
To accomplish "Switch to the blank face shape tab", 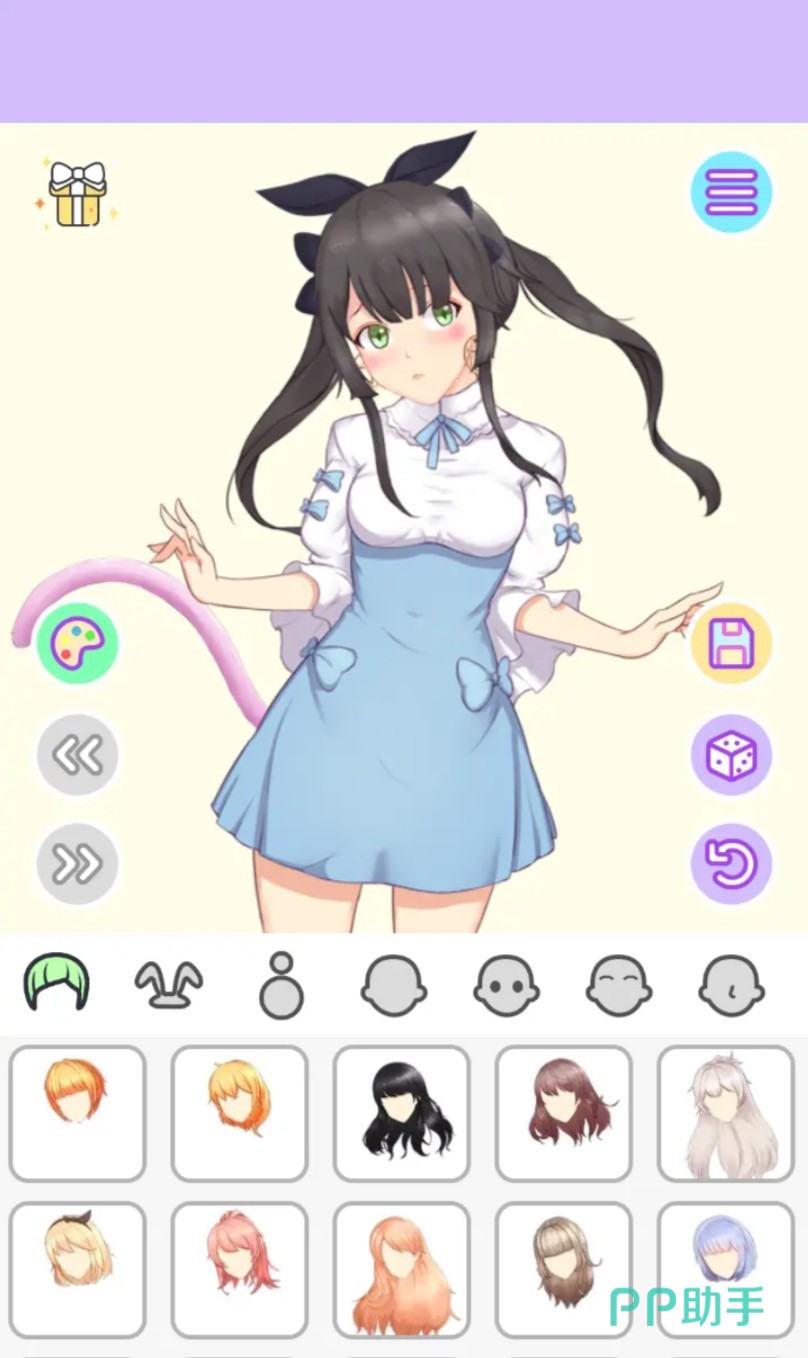I will click(394, 985).
